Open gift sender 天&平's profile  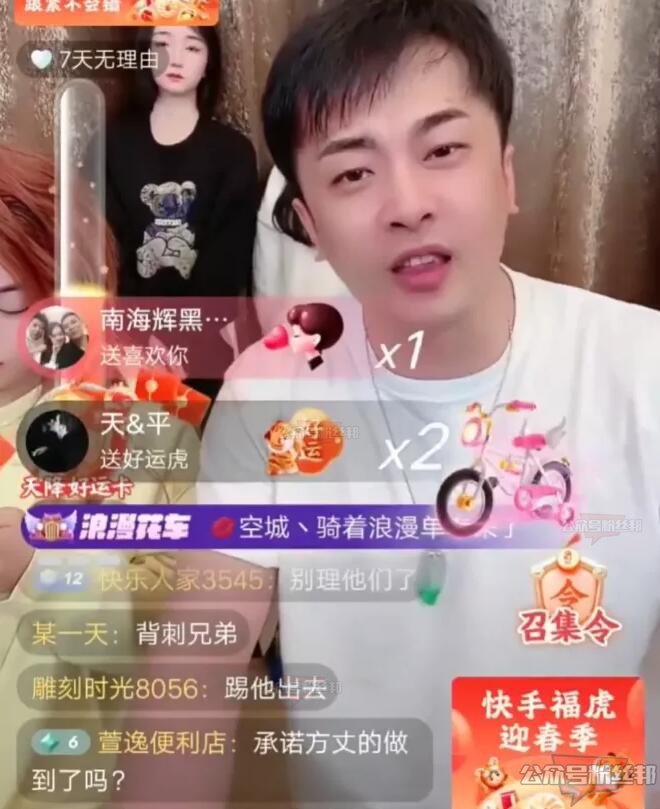tap(56, 441)
